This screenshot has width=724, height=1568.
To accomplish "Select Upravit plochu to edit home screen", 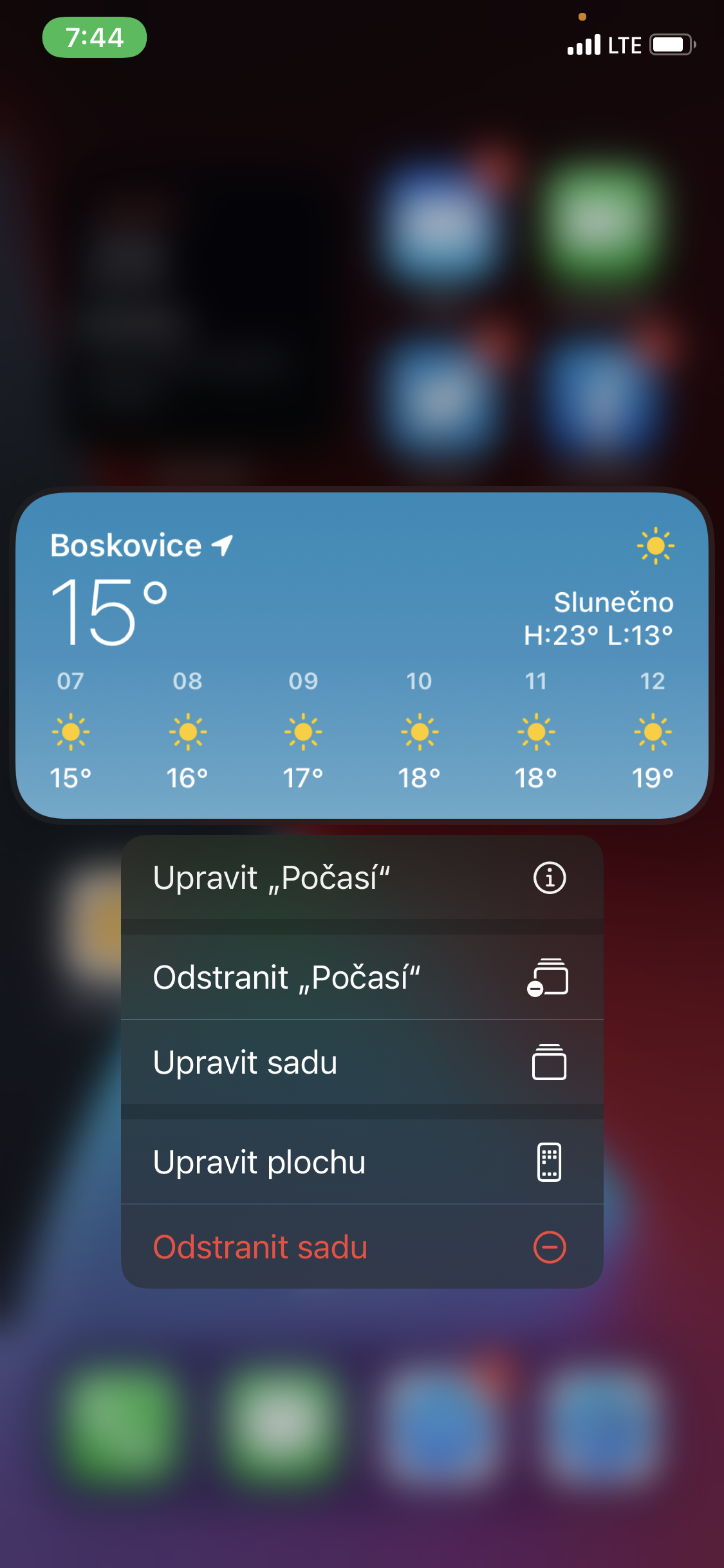I will [362, 1162].
